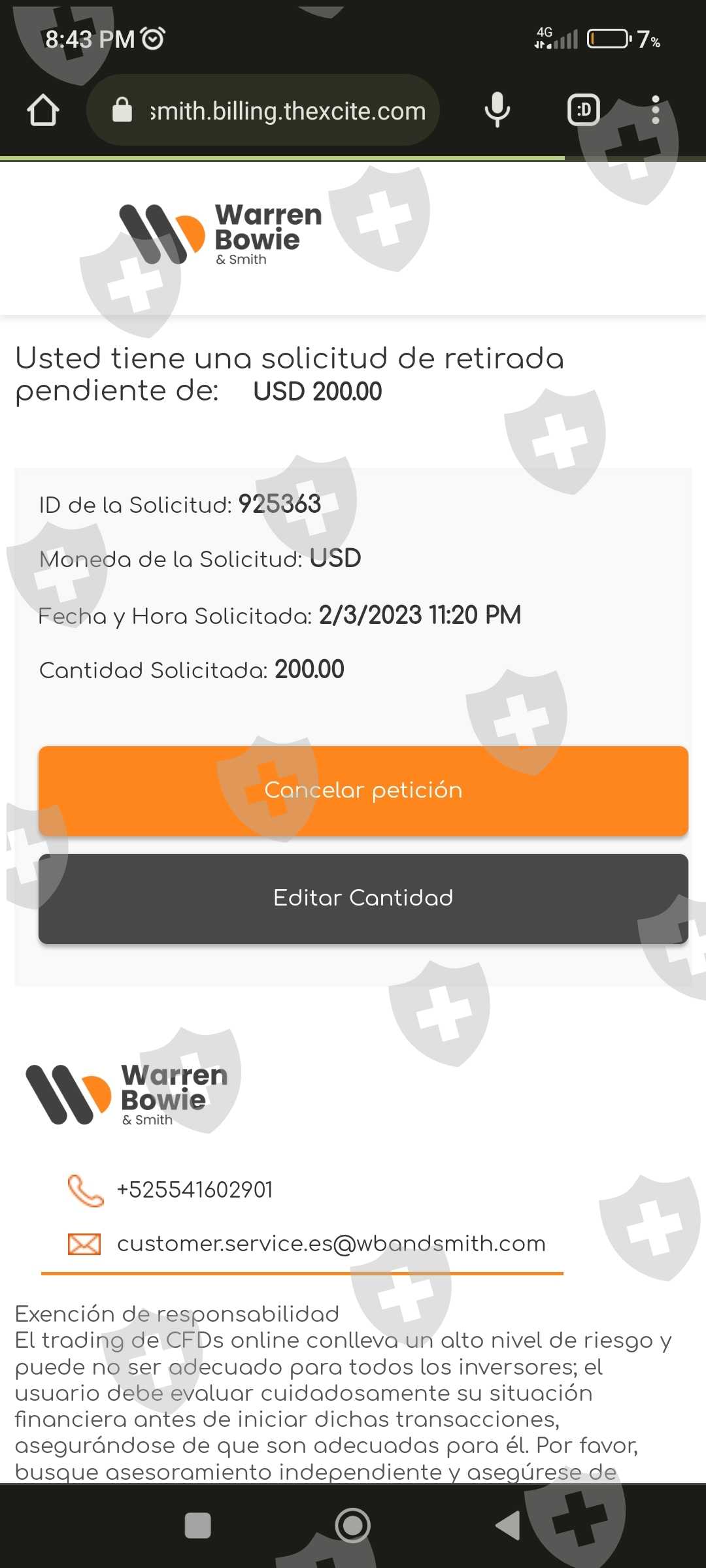Open the browser tab switcher
The image size is (706, 1568).
584,110
